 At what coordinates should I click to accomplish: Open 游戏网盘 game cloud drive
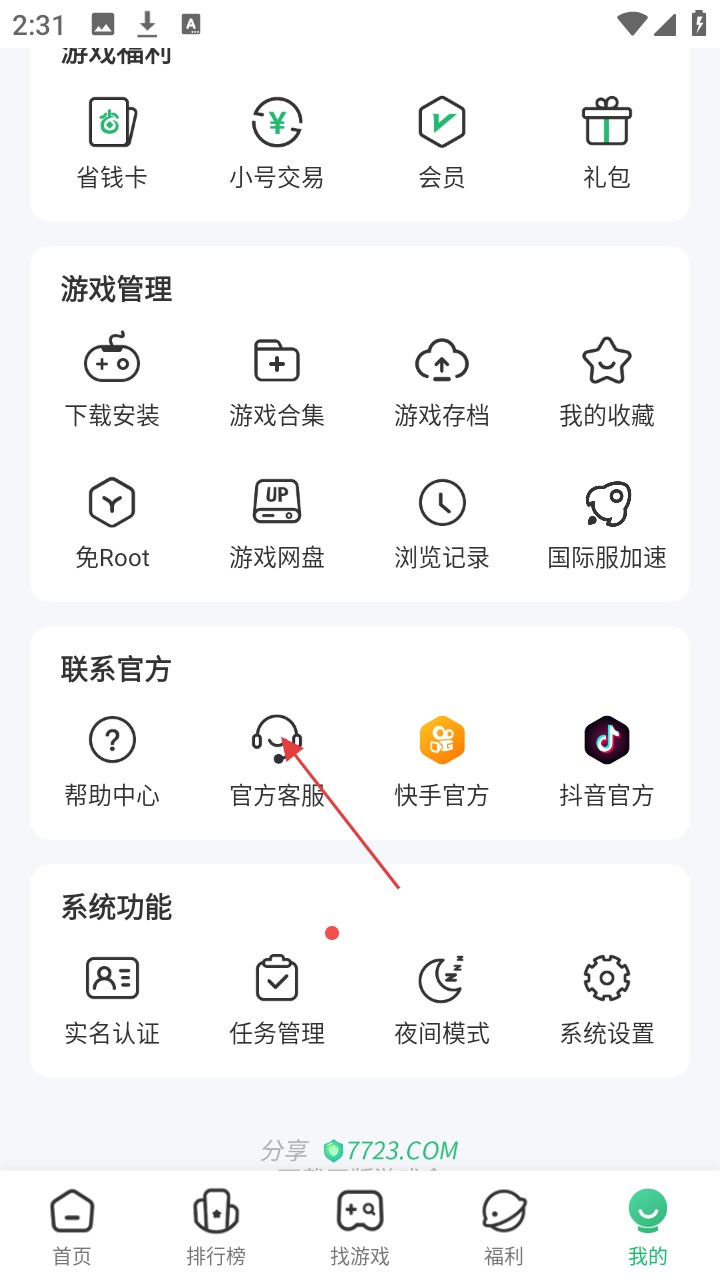[277, 522]
